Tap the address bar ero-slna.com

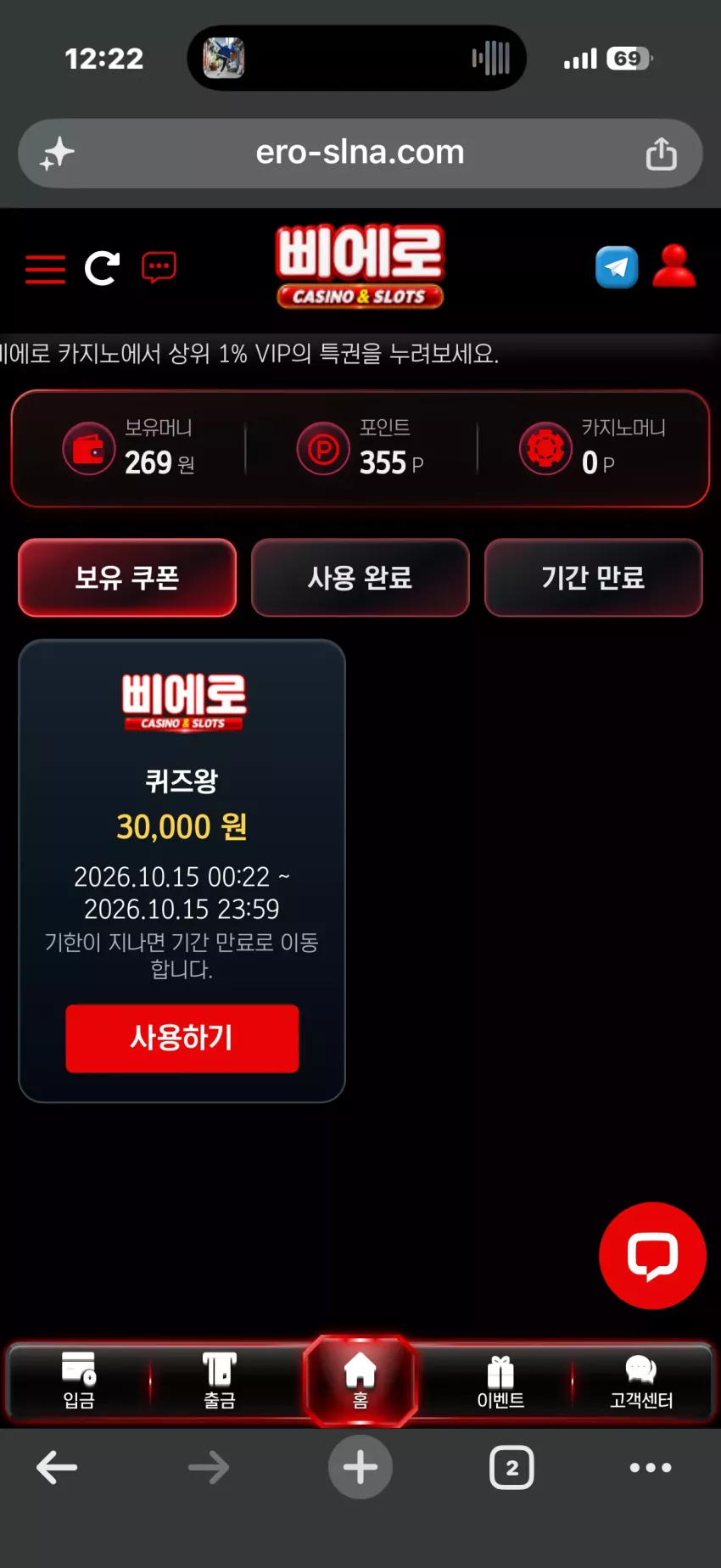point(360,153)
